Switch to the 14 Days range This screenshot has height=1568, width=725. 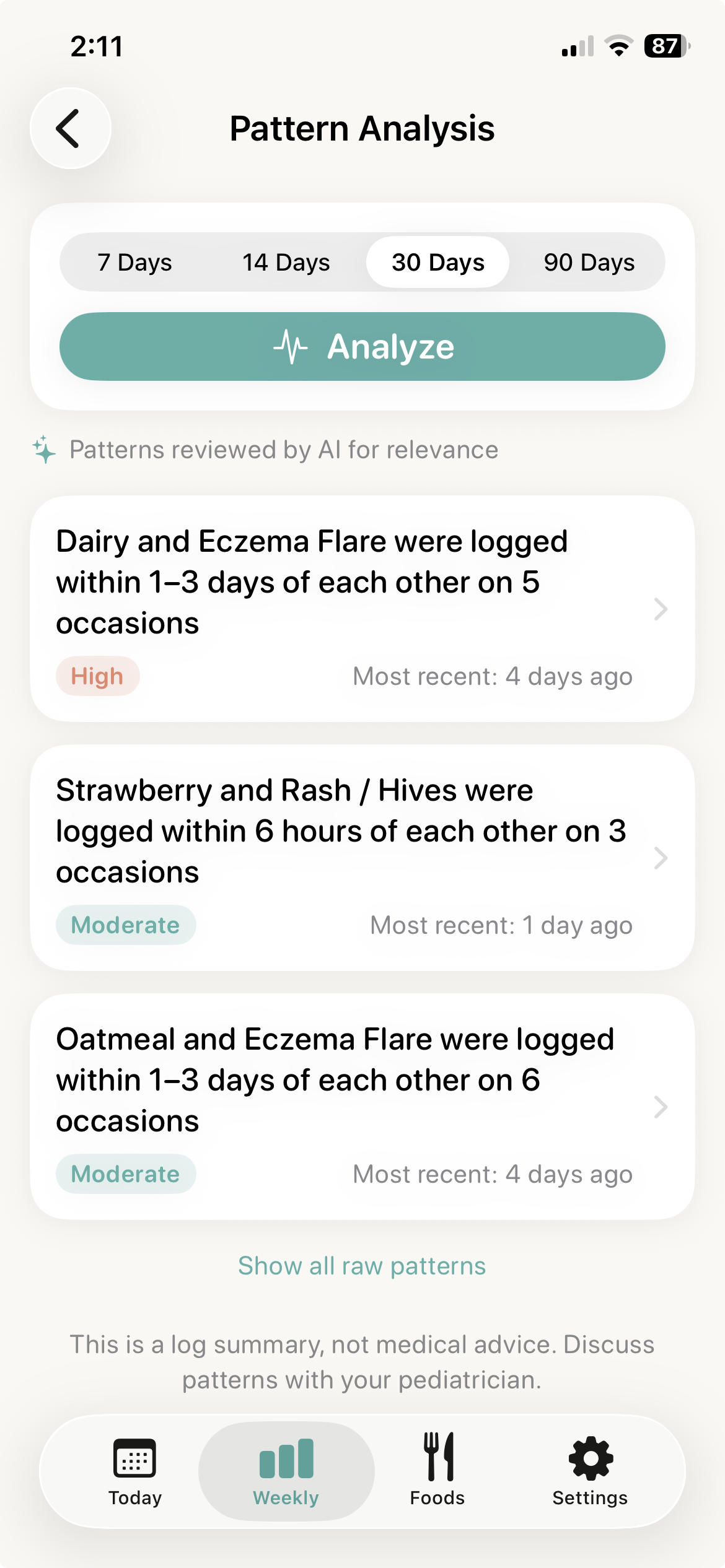286,262
